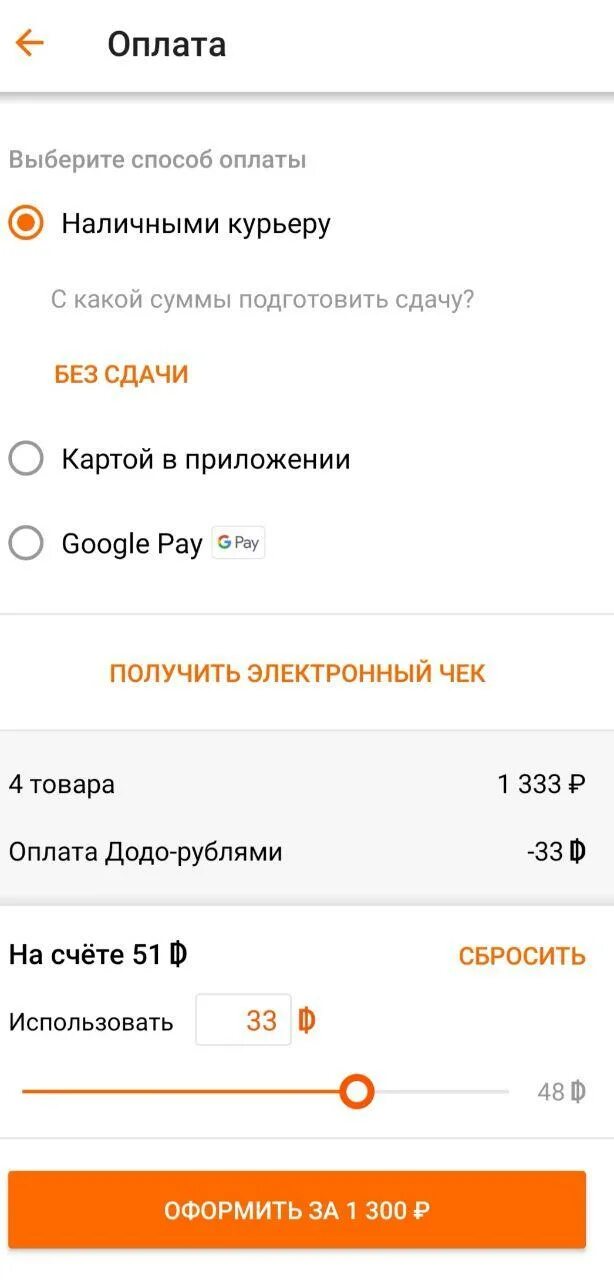Reset Dodo rubles with СБРОСИТЬ
614x1280 pixels.
coord(521,956)
